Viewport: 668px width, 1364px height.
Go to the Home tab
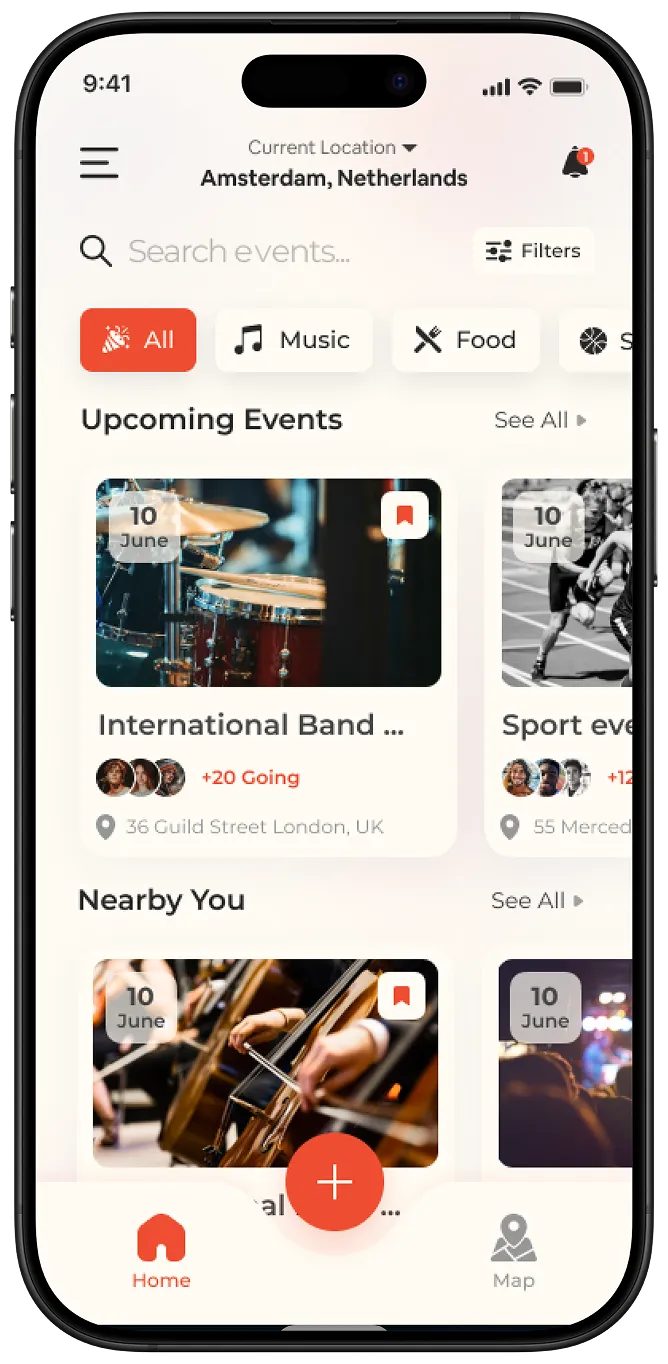[x=161, y=1251]
